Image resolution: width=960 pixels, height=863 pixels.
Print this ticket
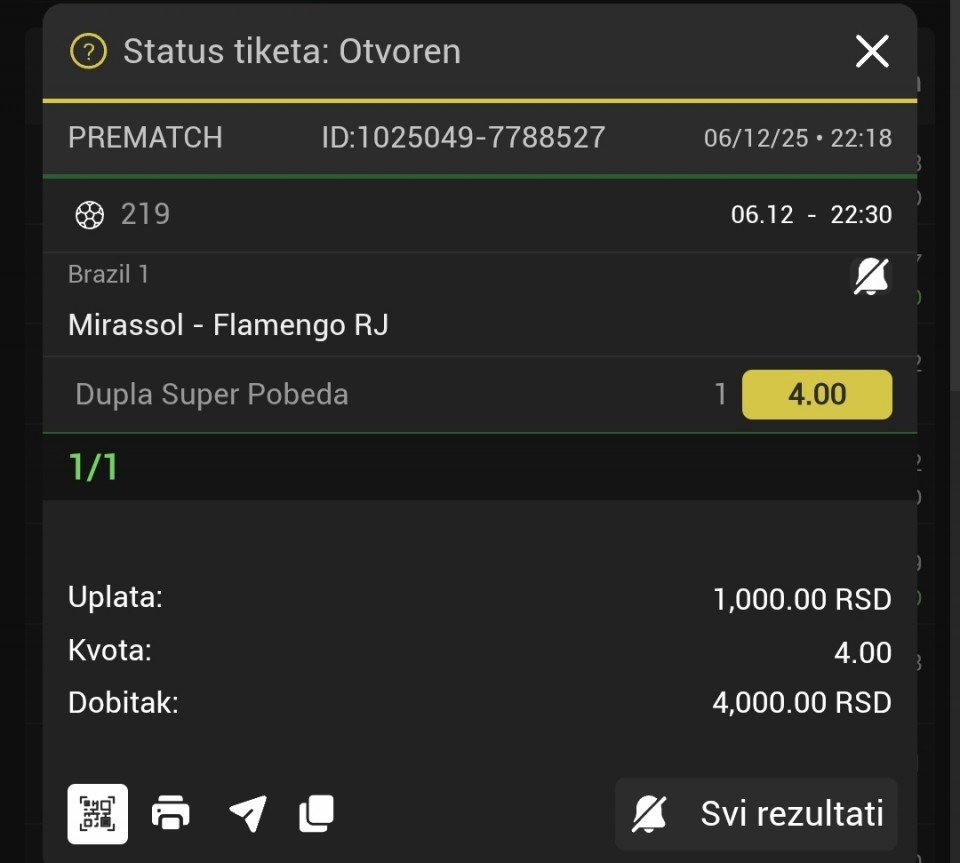click(171, 814)
